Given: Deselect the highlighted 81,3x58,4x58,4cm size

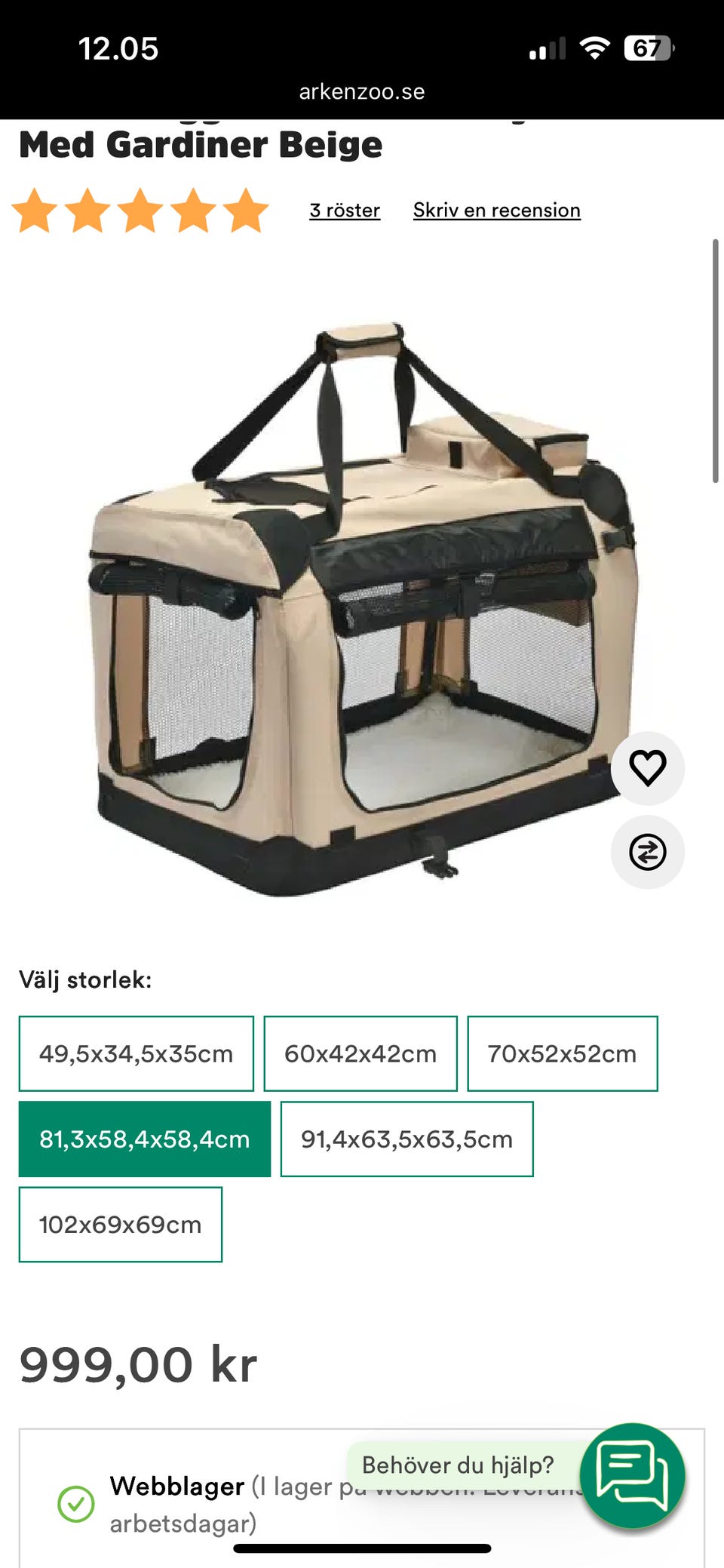Looking at the screenshot, I should tap(144, 1139).
